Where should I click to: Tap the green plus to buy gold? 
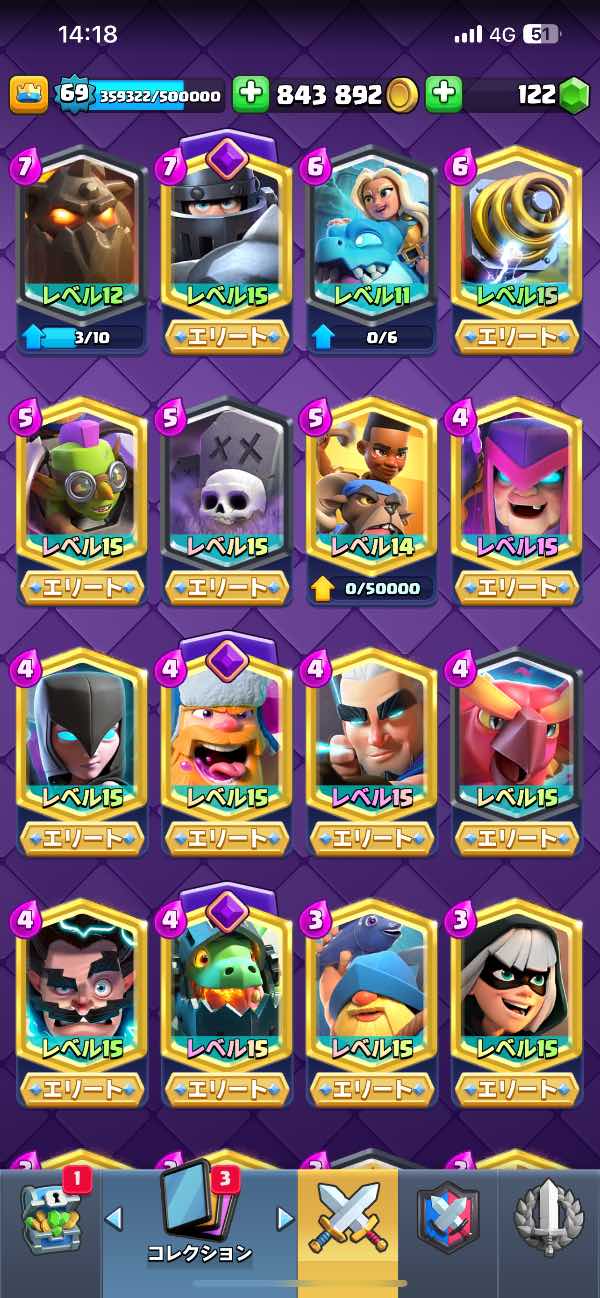coord(251,95)
